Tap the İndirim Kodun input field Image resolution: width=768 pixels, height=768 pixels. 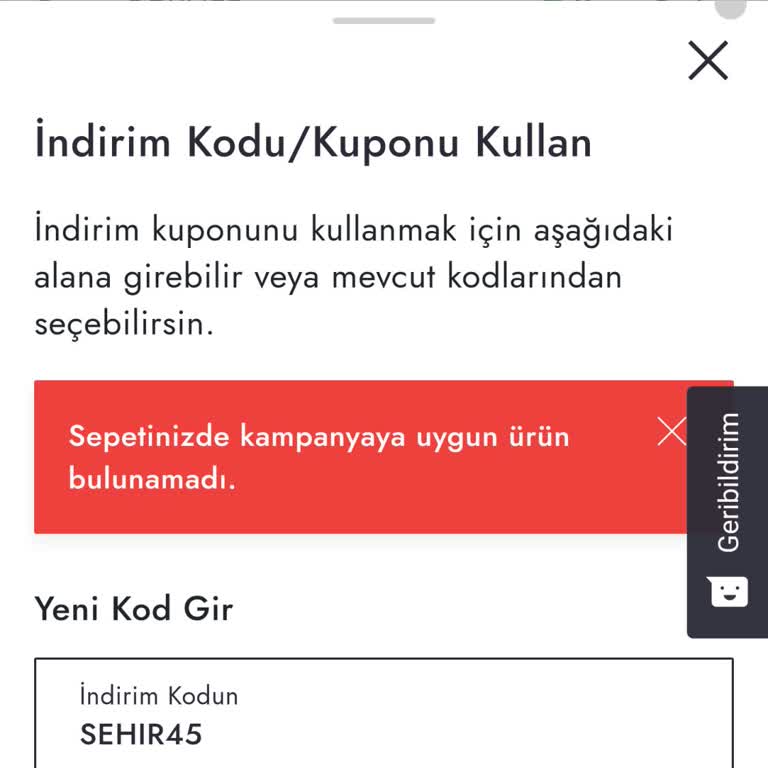(x=384, y=716)
